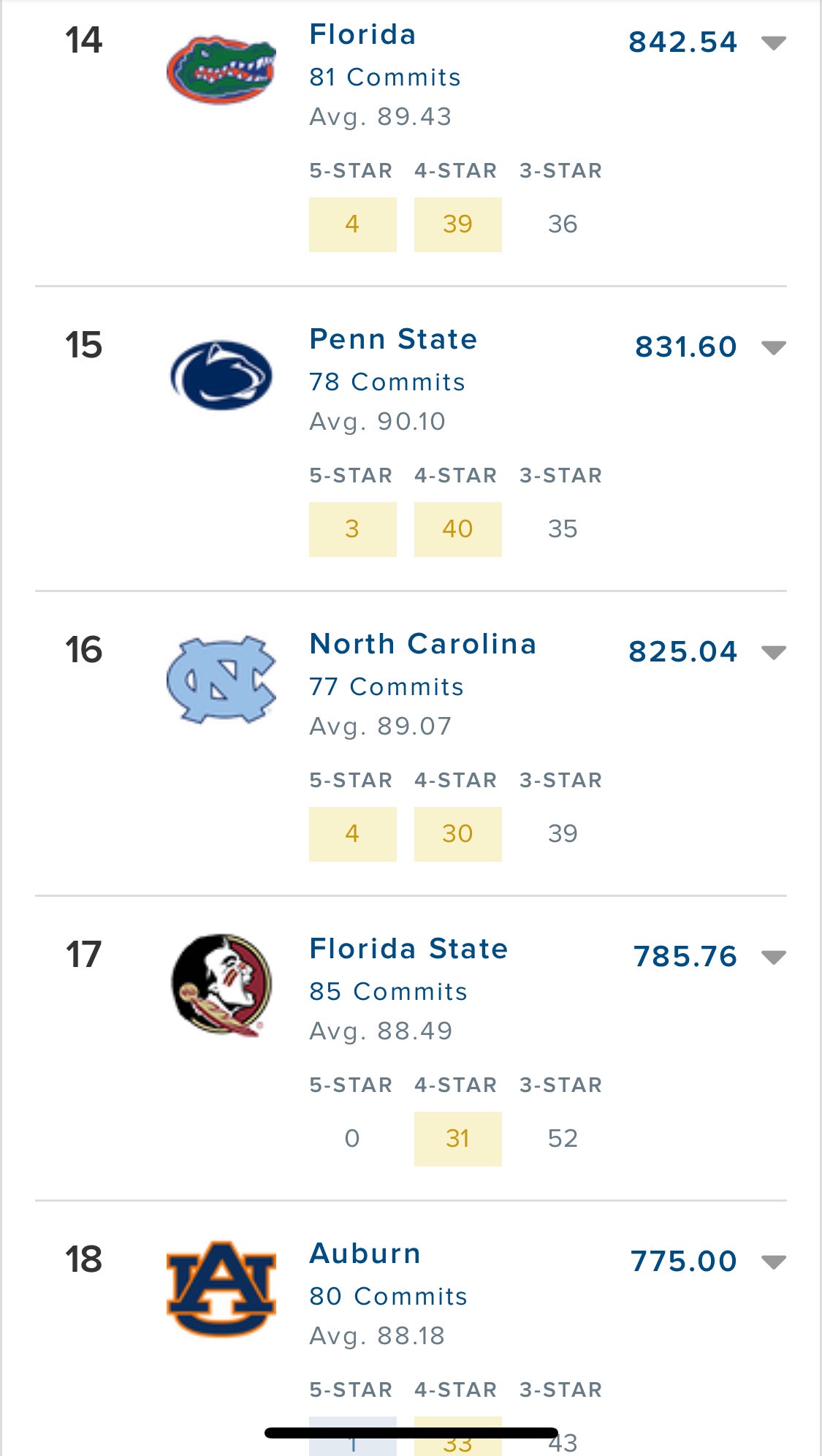Click North Carolina's 77 Commits text
The width and height of the screenshot is (822, 1456).
coord(387,686)
